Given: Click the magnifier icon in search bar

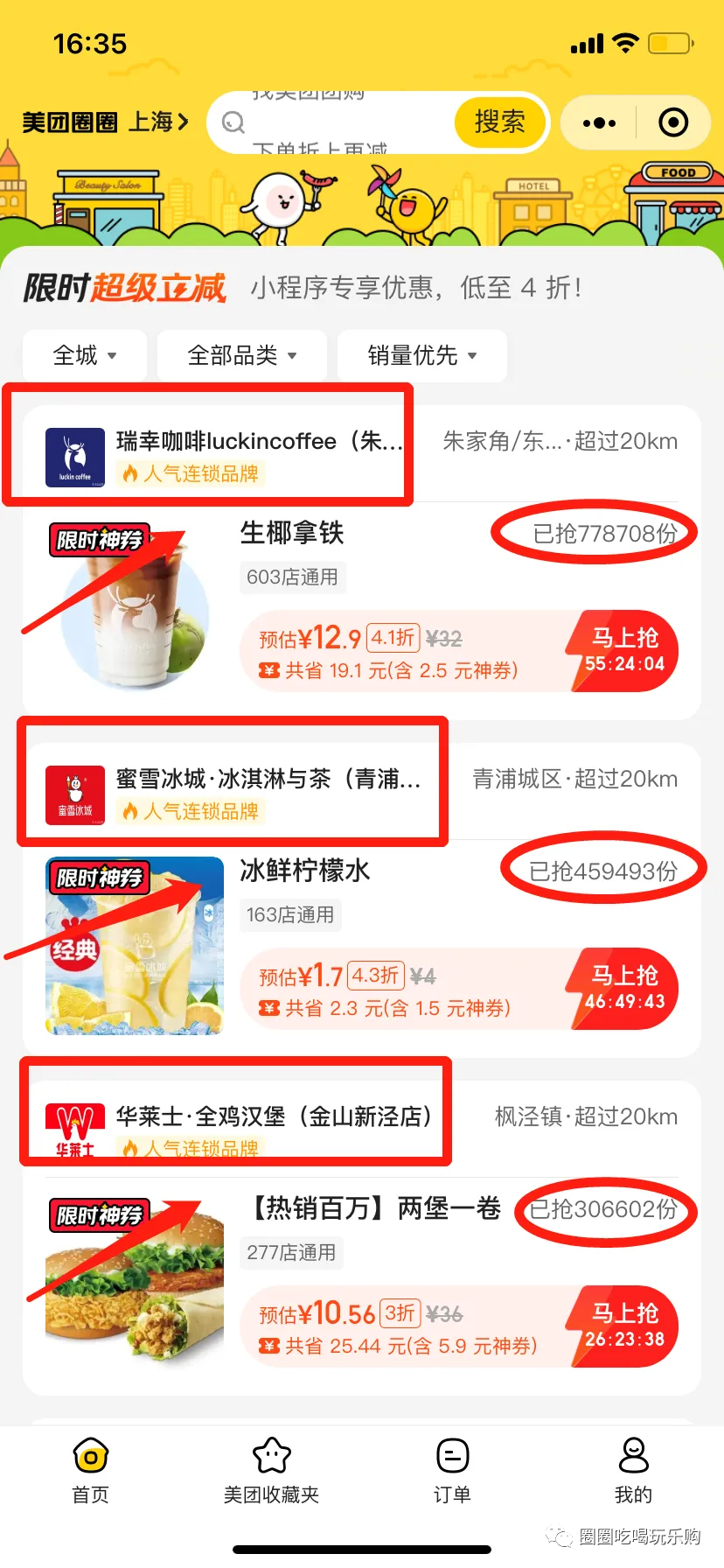Looking at the screenshot, I should [233, 123].
